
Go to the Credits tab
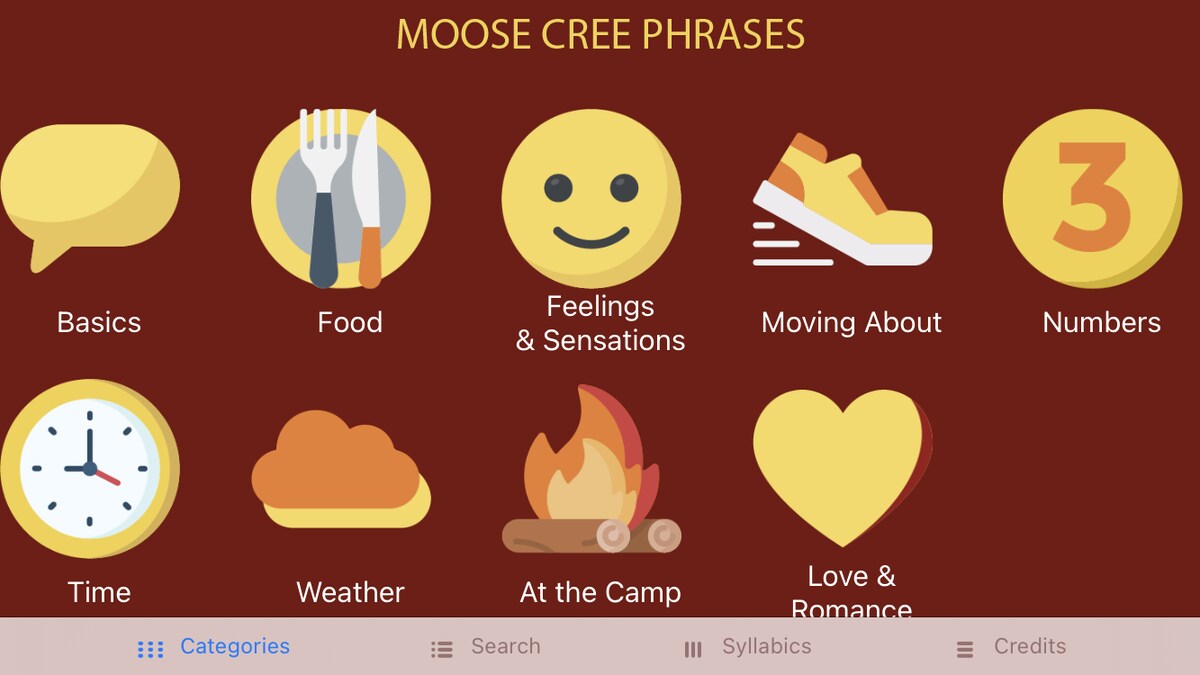pos(1011,647)
